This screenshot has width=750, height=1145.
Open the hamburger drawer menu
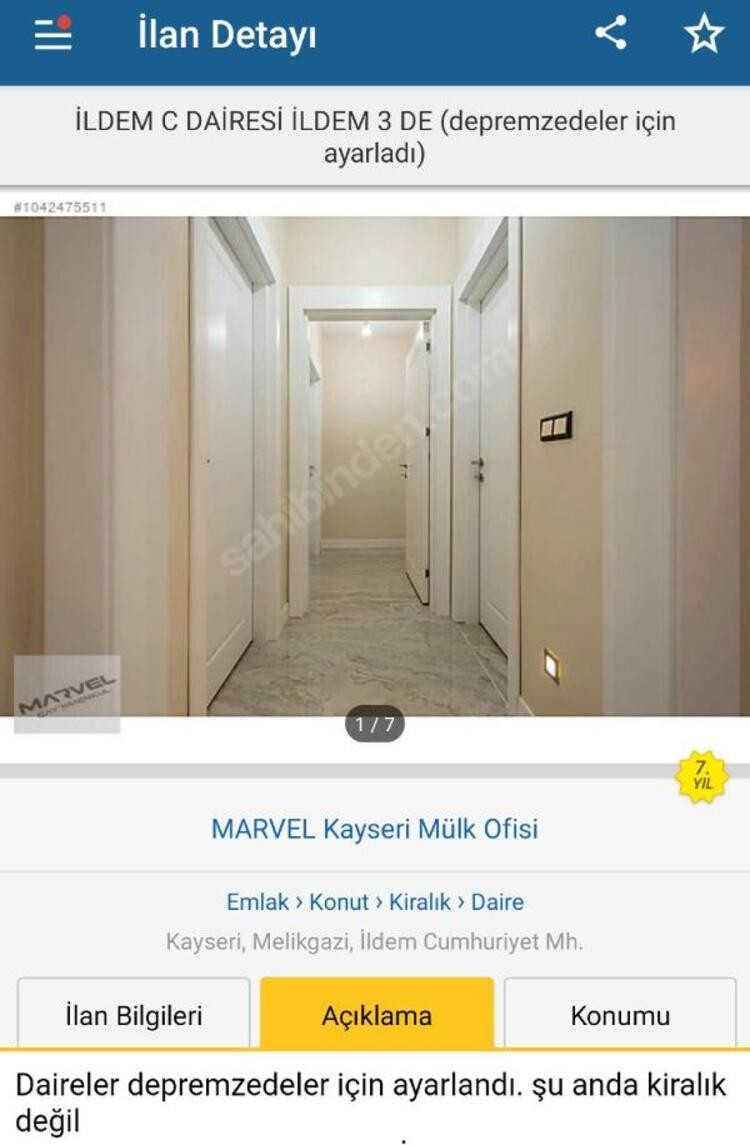coord(52,35)
